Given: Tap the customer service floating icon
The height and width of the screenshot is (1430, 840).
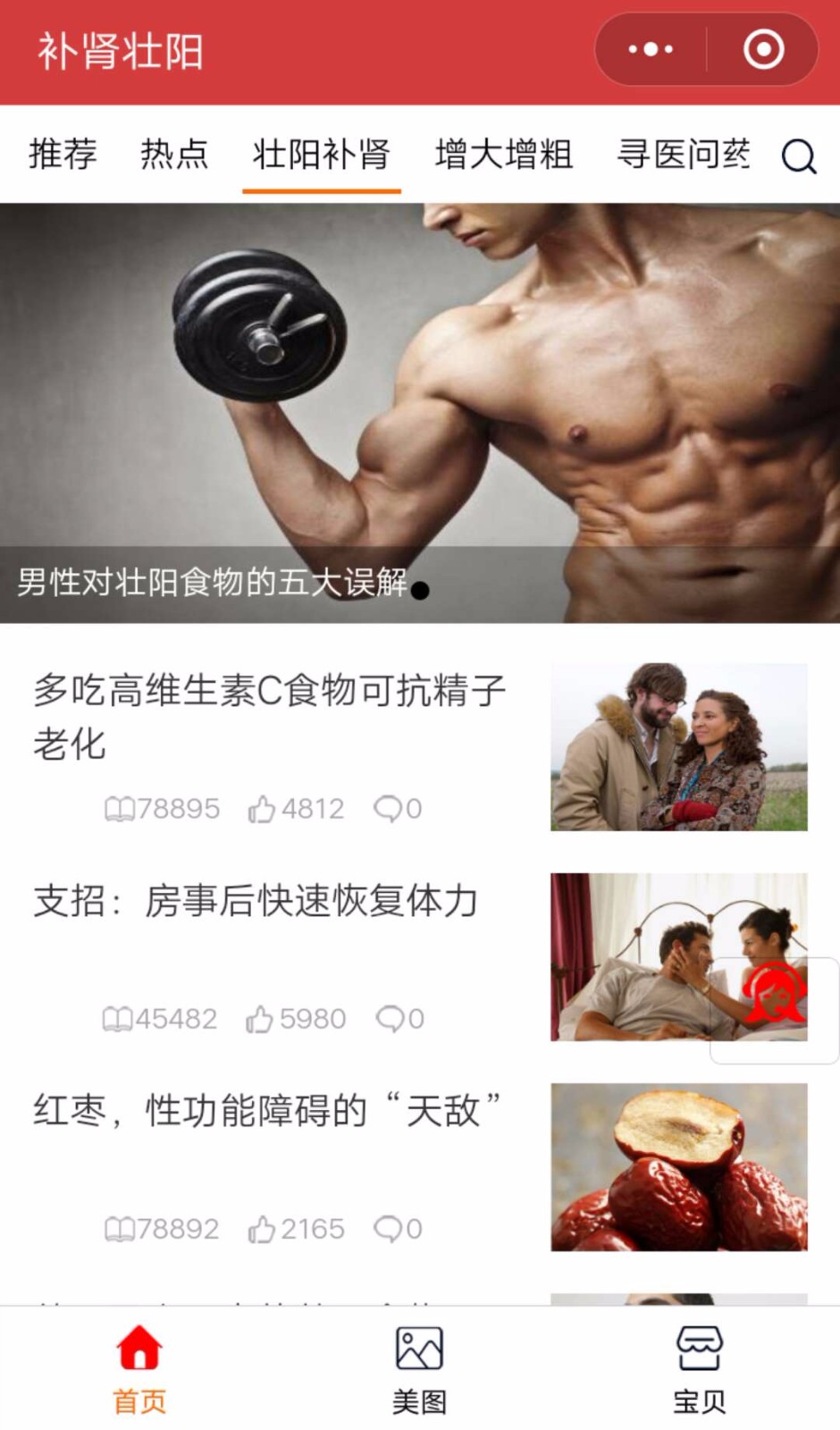Looking at the screenshot, I should [775, 1010].
